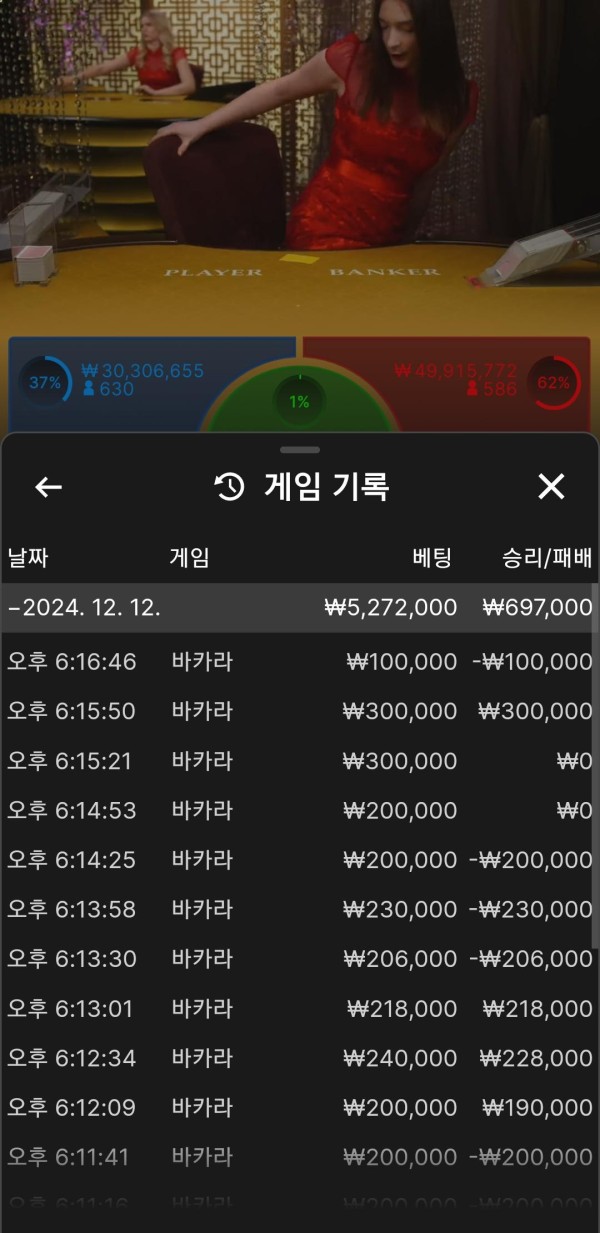Open the 오후 6:13:58 bet record
Screen dimensions: 600x1233
coord(298,910)
